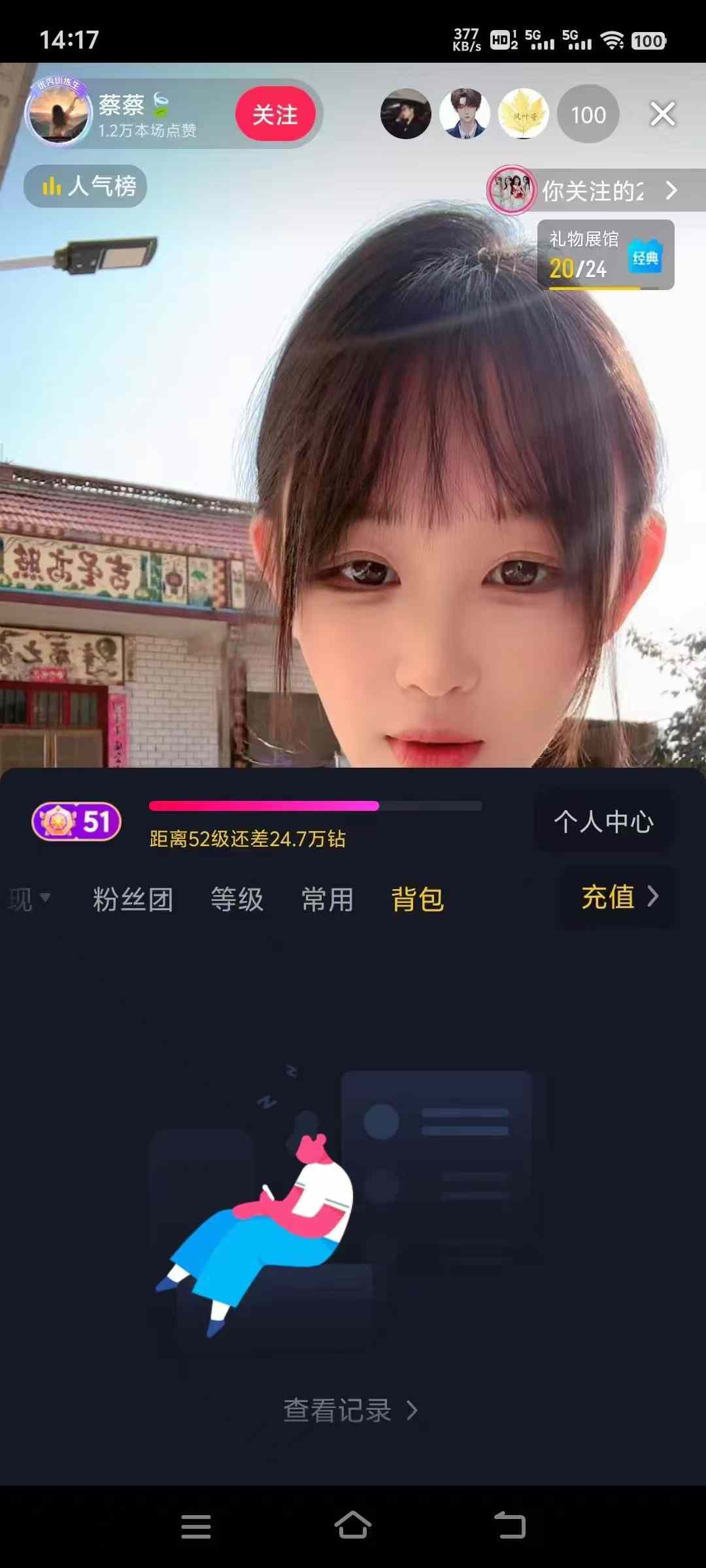Select the 背包 backpack tab
This screenshot has width=706, height=1568.
[x=417, y=900]
